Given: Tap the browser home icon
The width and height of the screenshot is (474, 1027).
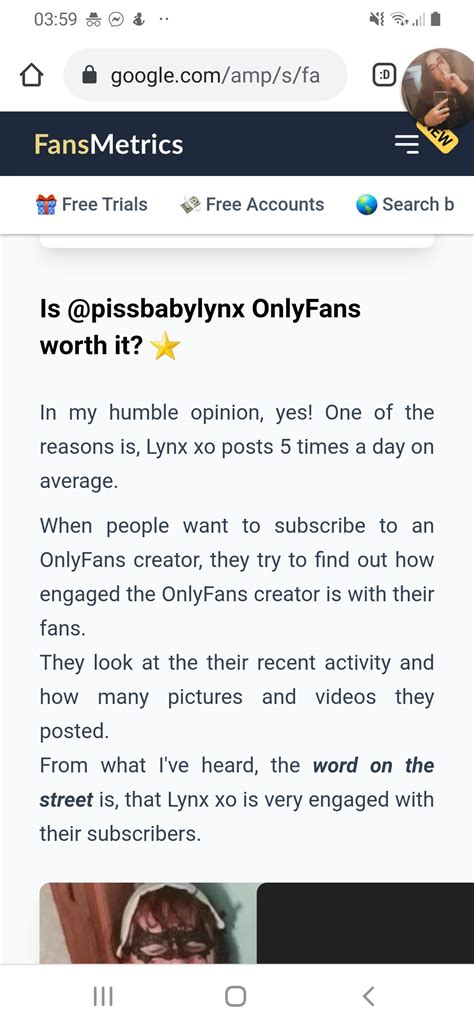Looking at the screenshot, I should tap(31, 76).
